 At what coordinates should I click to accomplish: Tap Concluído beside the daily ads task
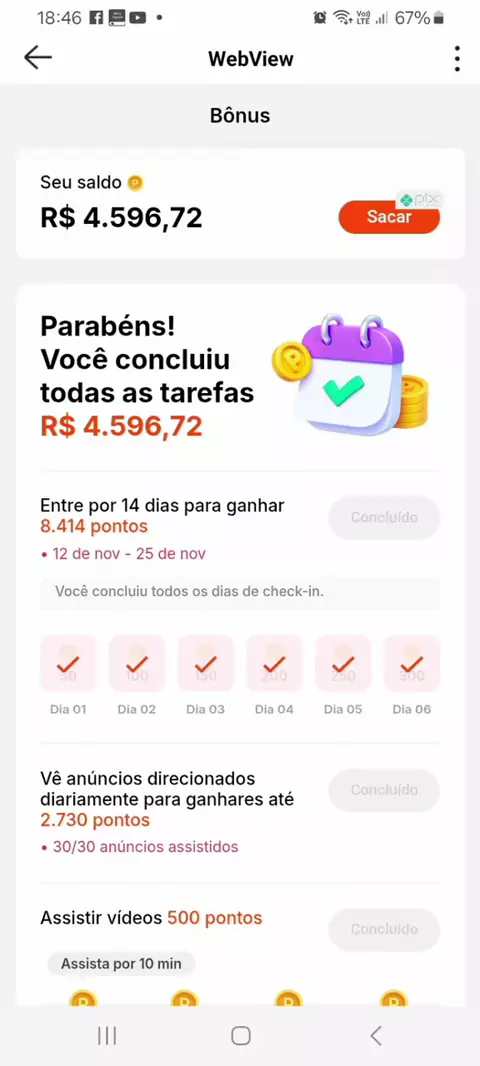point(384,790)
